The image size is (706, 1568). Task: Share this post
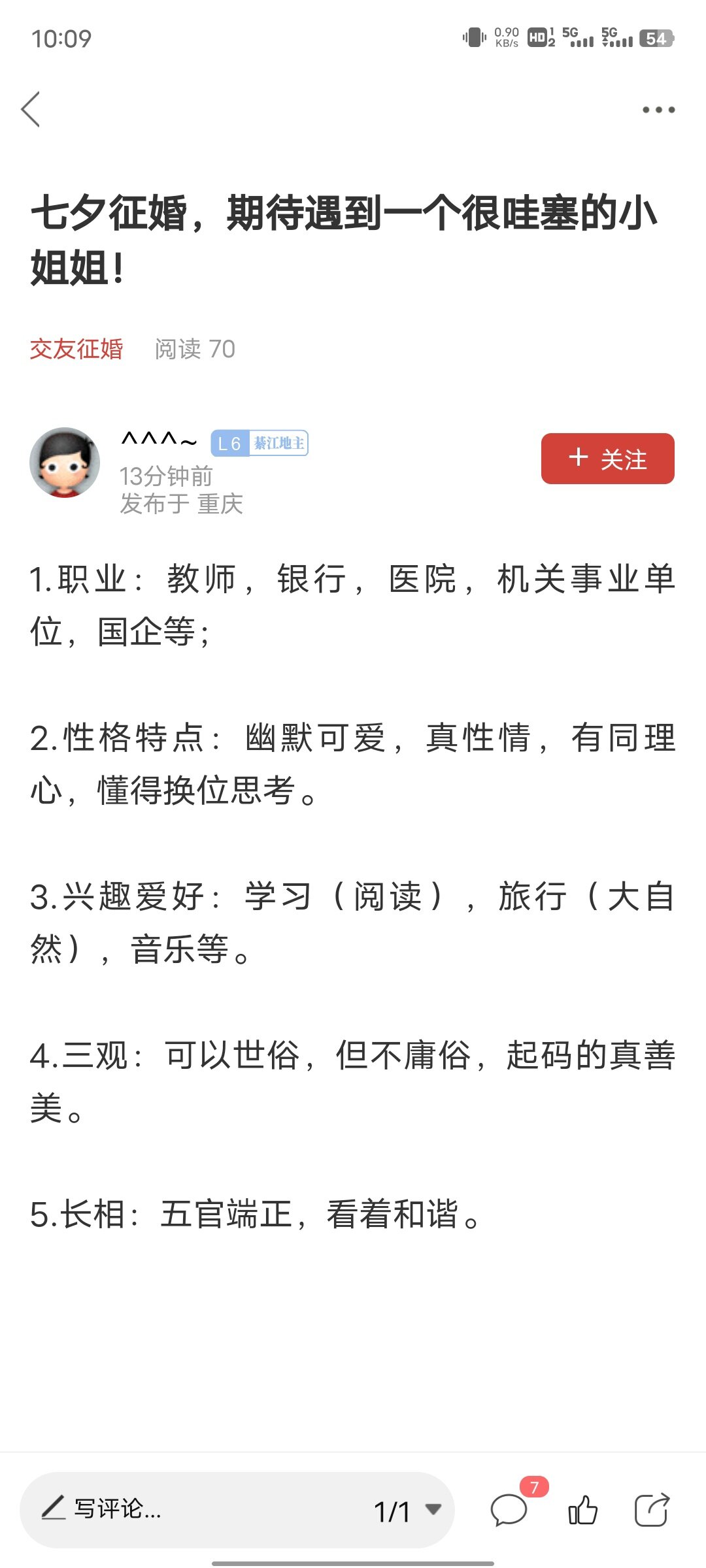click(652, 1509)
